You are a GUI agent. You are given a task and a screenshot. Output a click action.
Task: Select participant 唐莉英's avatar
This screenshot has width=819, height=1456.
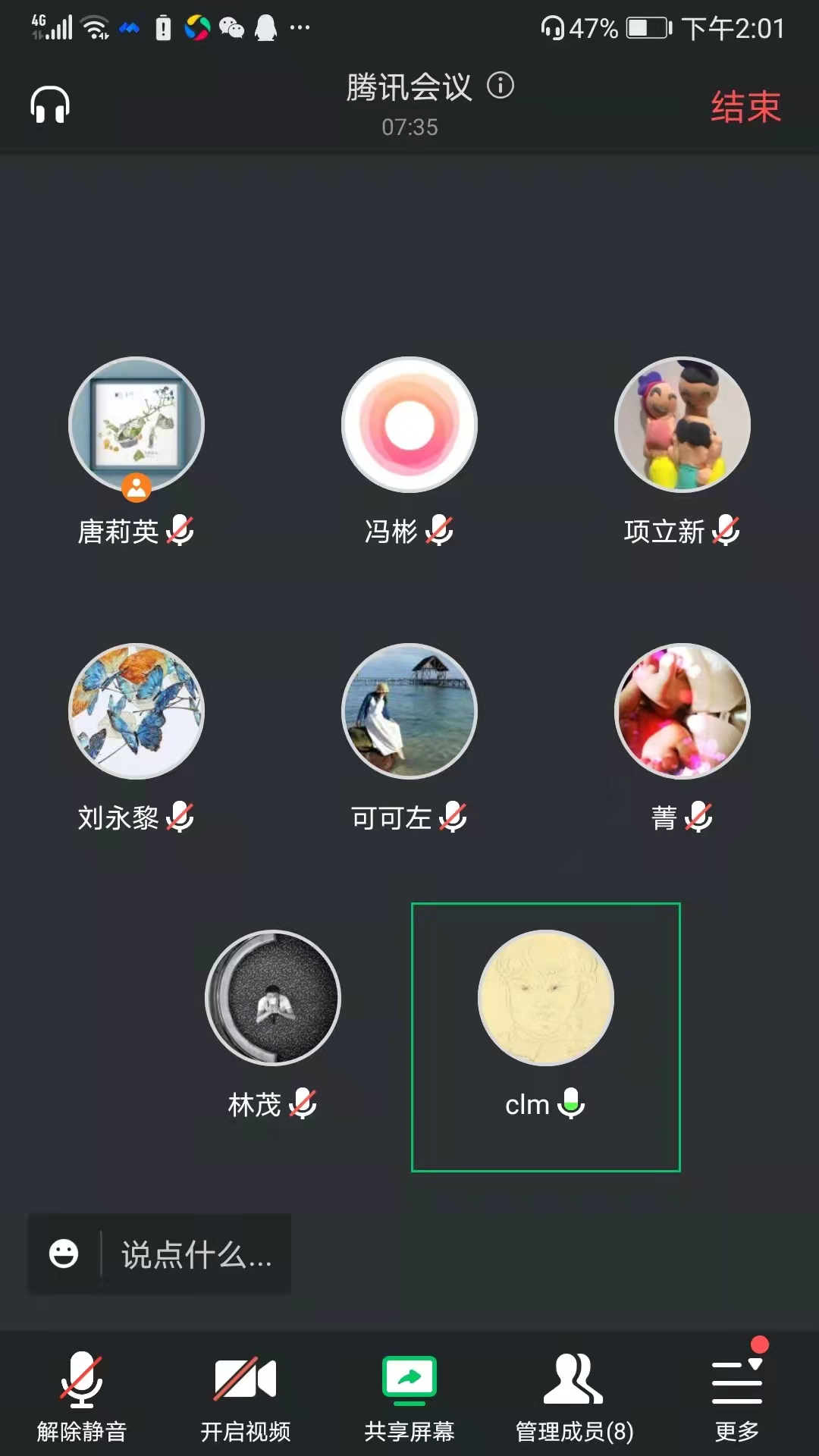click(x=136, y=425)
